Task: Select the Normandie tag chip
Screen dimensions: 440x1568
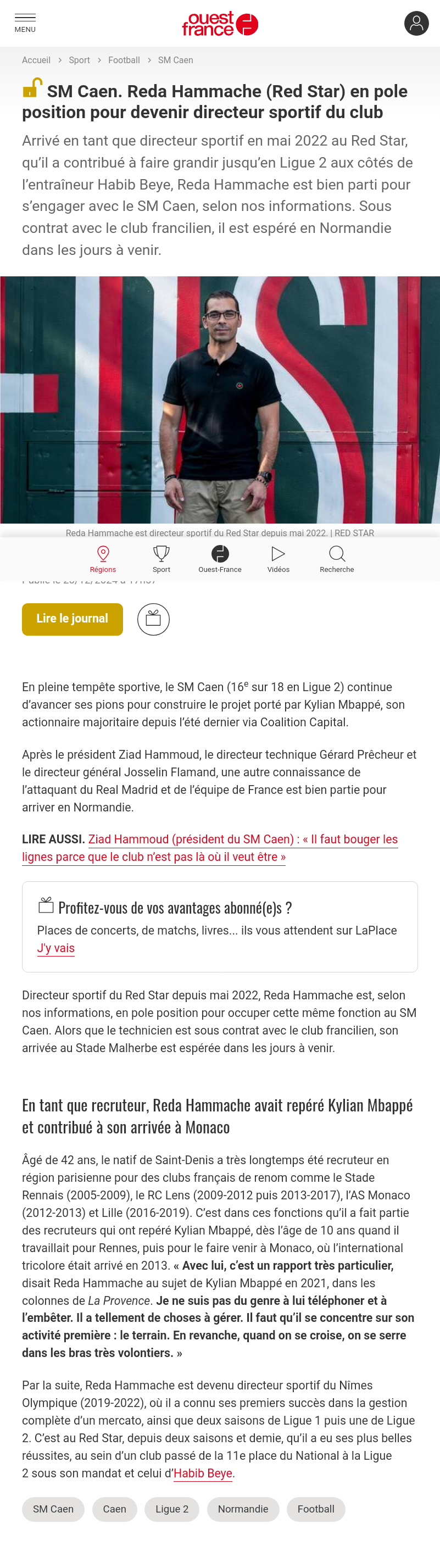Action: [243, 1509]
